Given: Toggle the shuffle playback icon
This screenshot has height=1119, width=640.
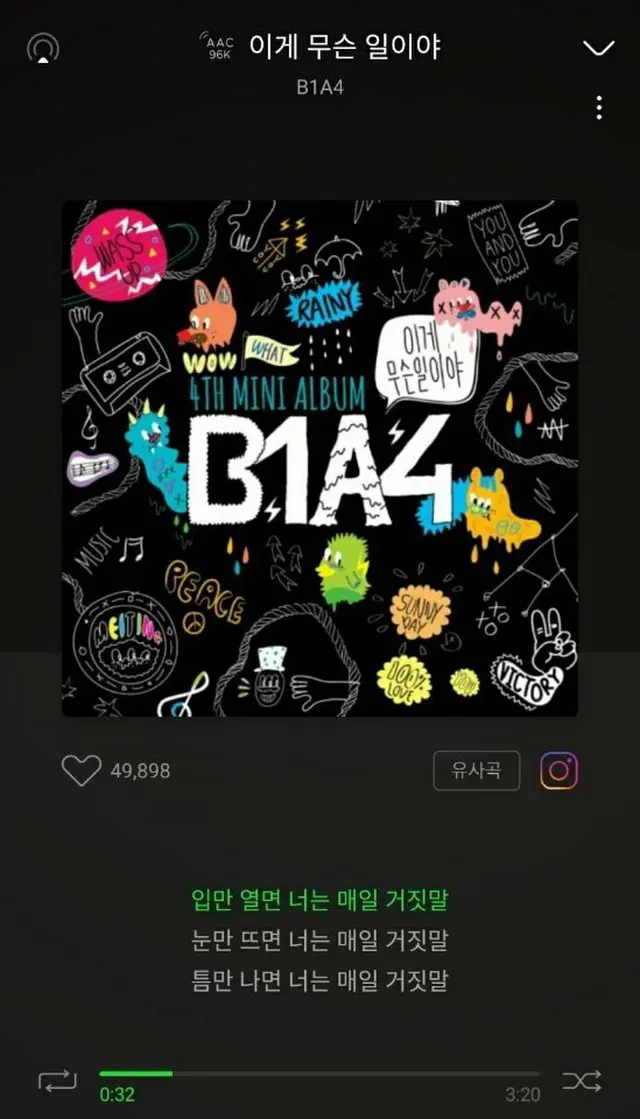Looking at the screenshot, I should point(582,1080).
